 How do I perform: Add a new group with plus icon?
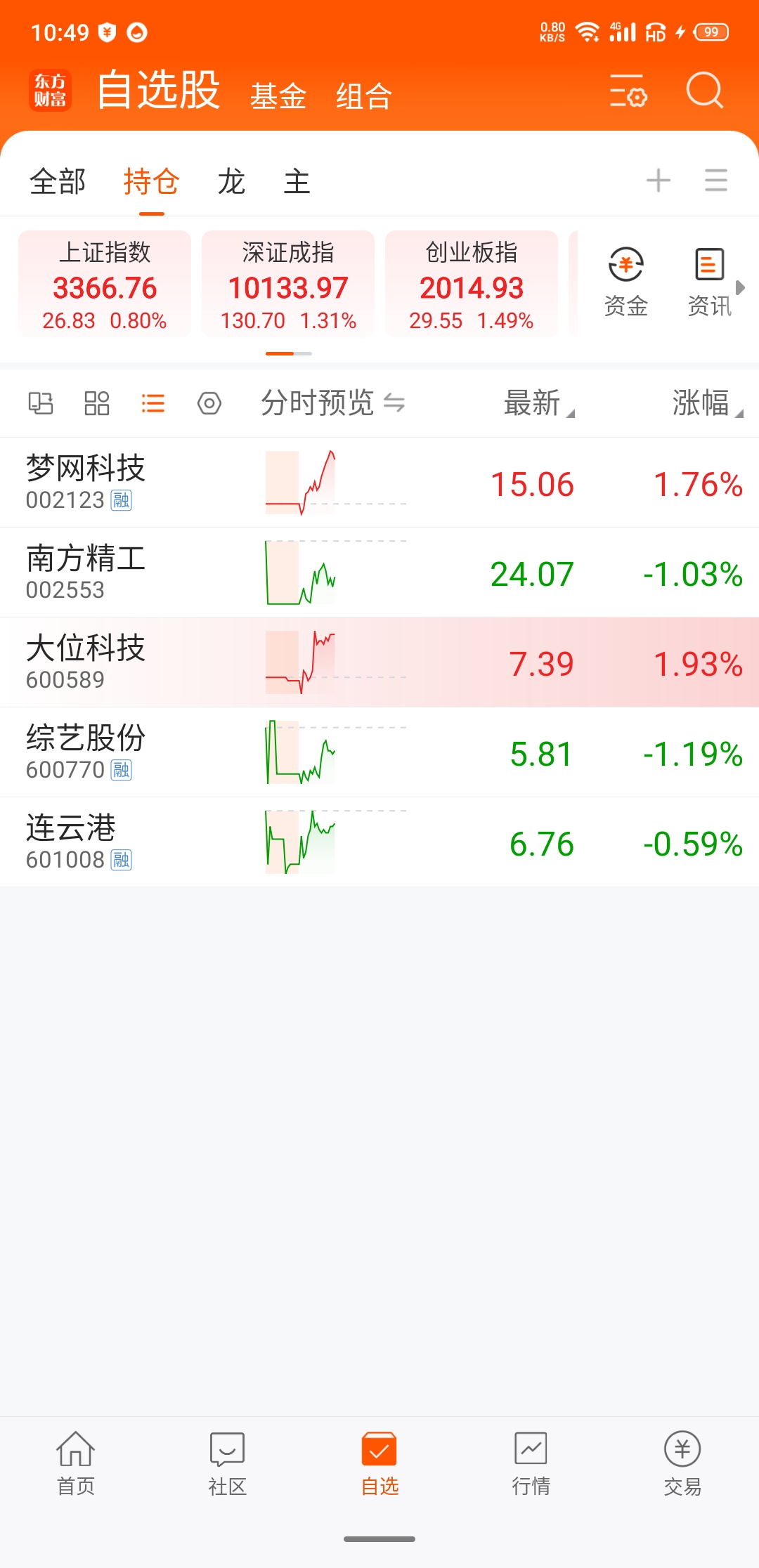pyautogui.click(x=659, y=181)
